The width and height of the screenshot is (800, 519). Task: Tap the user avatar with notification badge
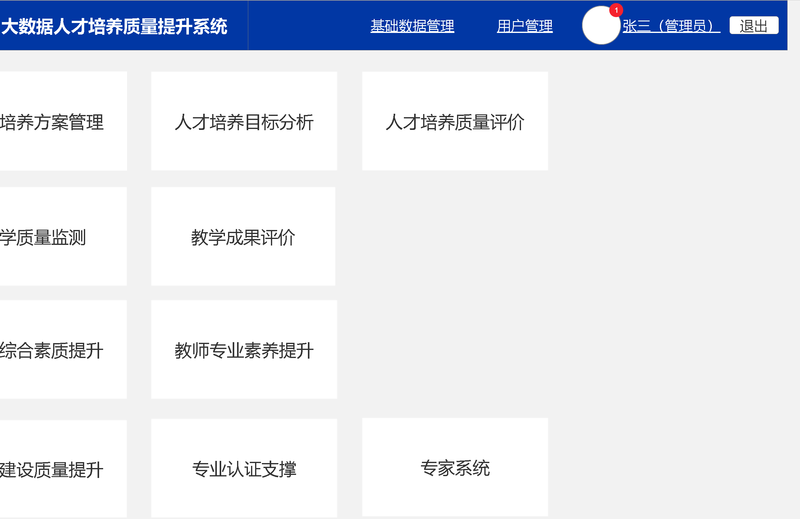coord(601,26)
